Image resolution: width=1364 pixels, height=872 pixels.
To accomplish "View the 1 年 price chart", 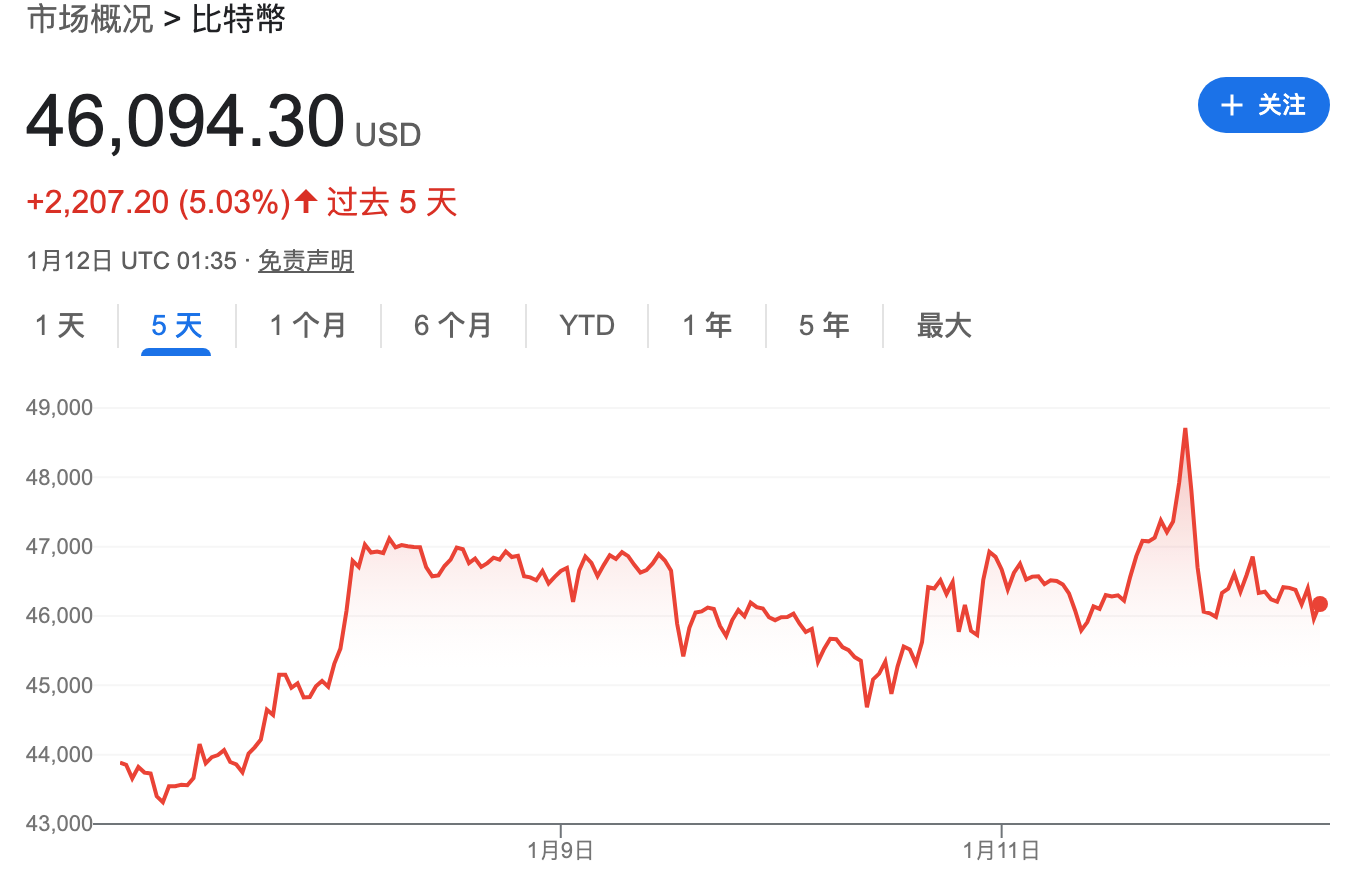I will tap(707, 325).
